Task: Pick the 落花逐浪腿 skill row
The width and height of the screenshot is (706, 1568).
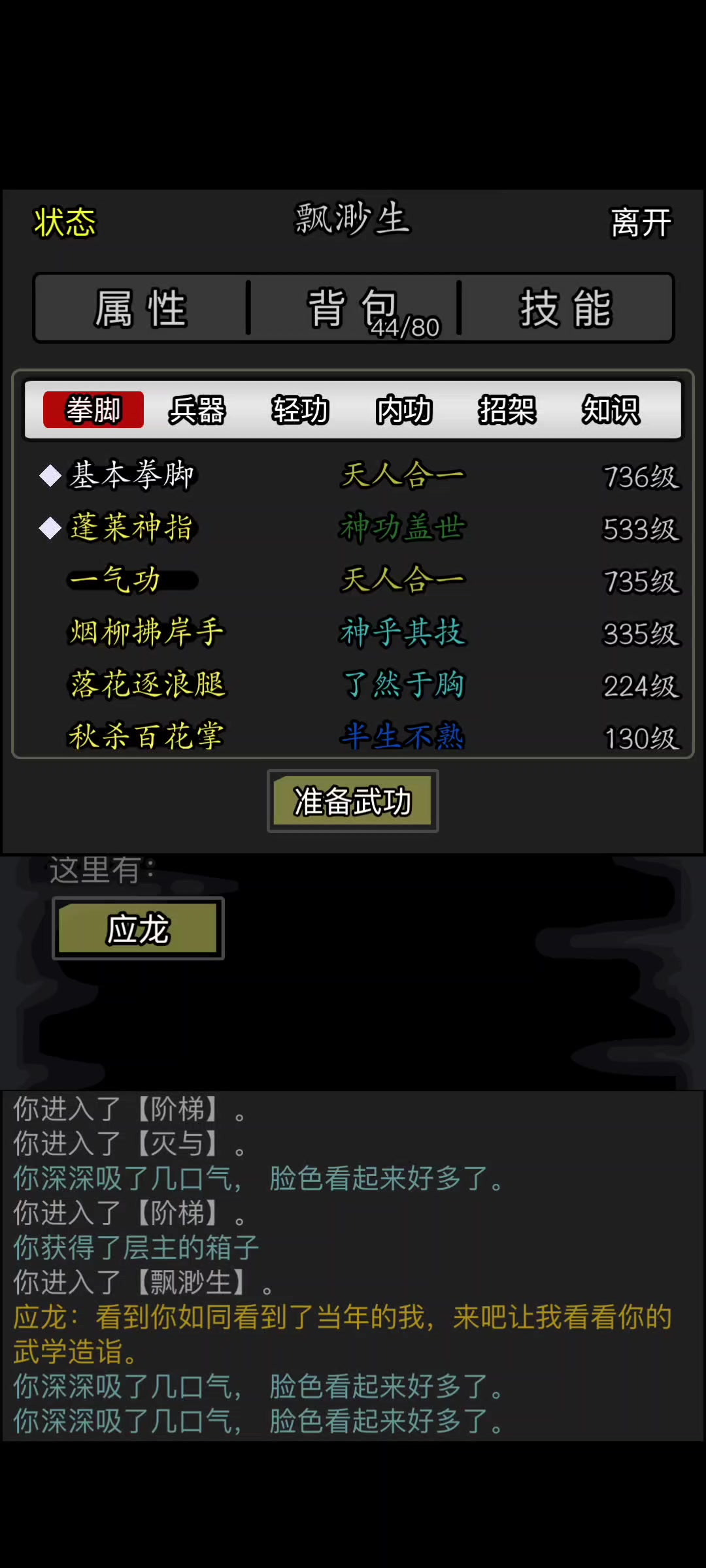Action: click(353, 685)
